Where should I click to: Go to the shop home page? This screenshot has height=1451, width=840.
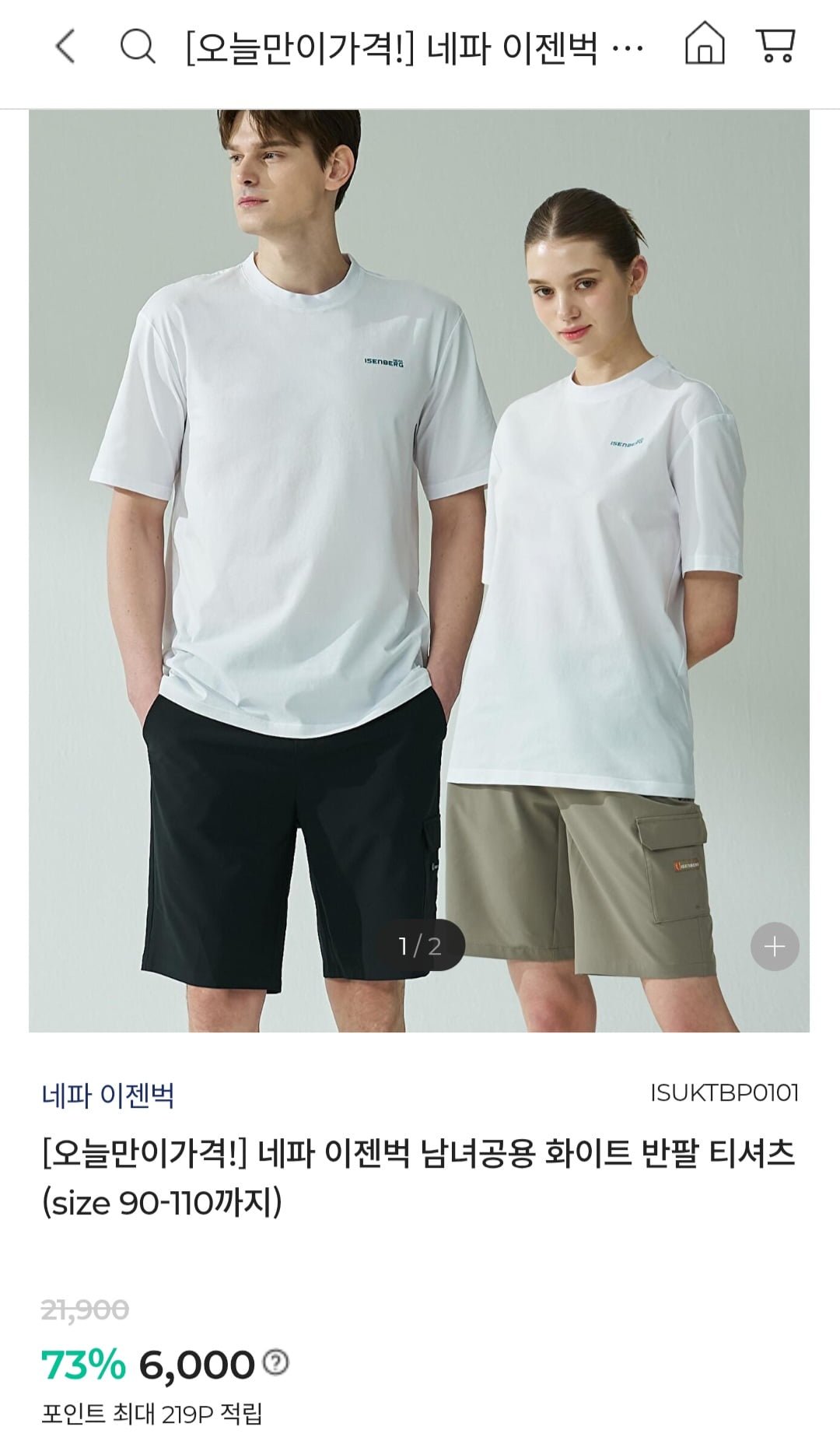coord(705,44)
